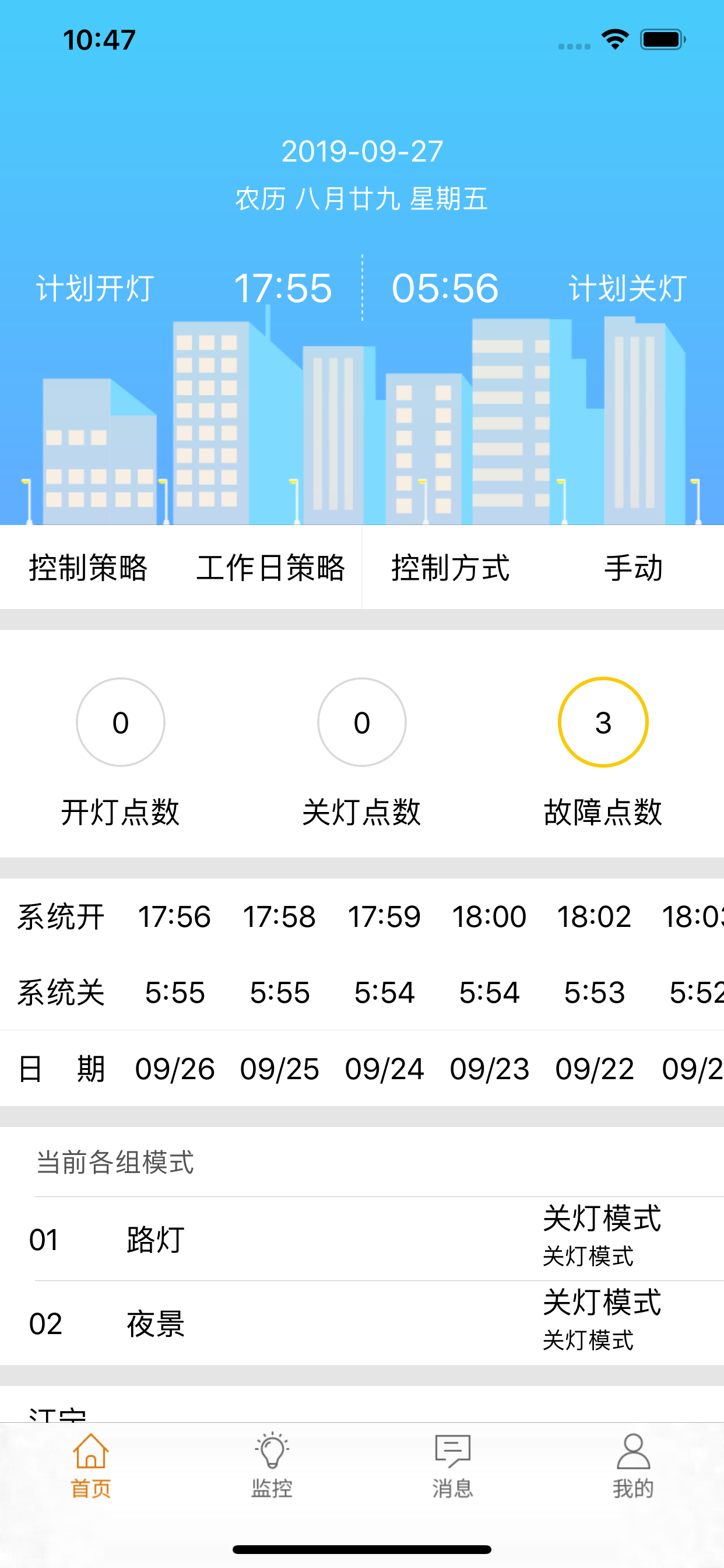Open the 关灯点数 count circle
This screenshot has height=1568, width=724.
click(362, 723)
